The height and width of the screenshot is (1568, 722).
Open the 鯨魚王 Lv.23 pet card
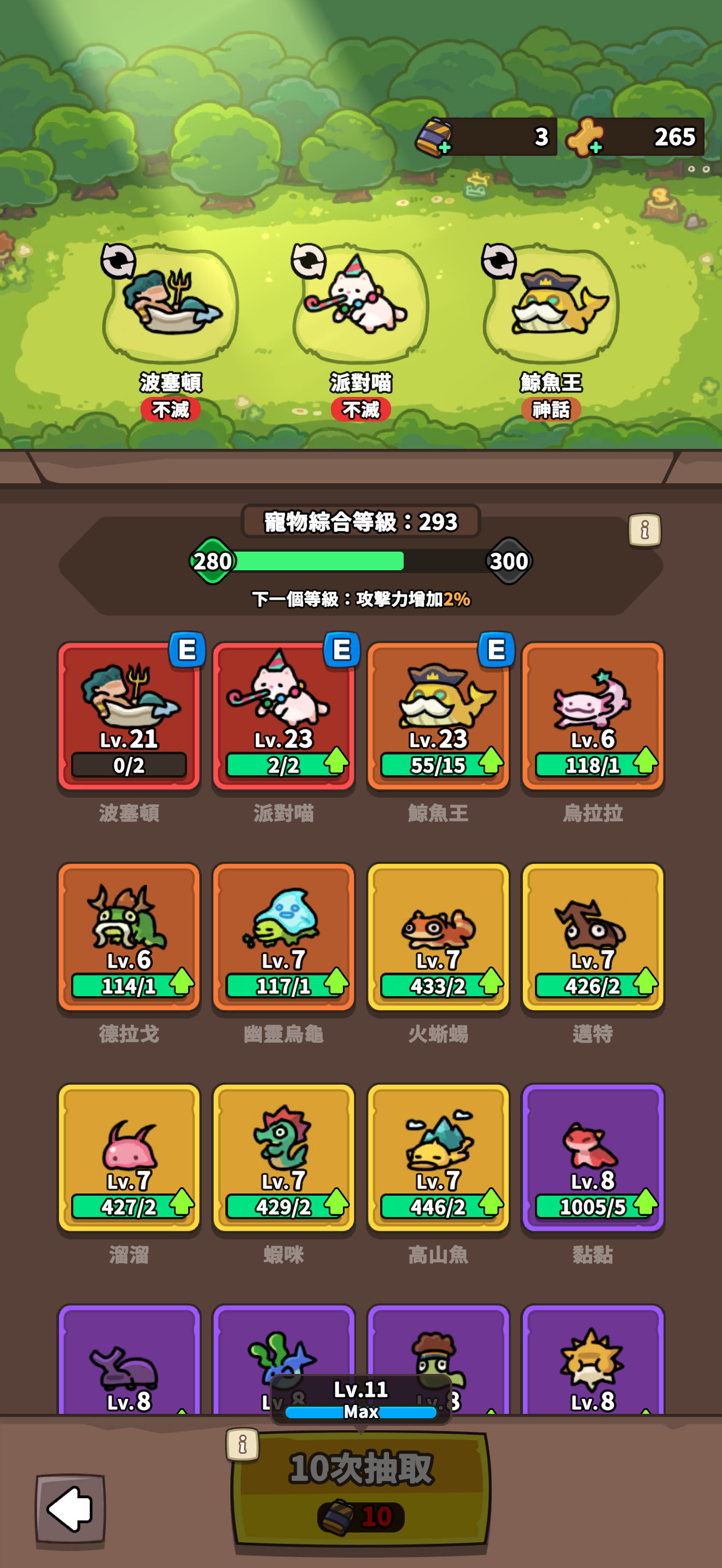click(x=438, y=715)
